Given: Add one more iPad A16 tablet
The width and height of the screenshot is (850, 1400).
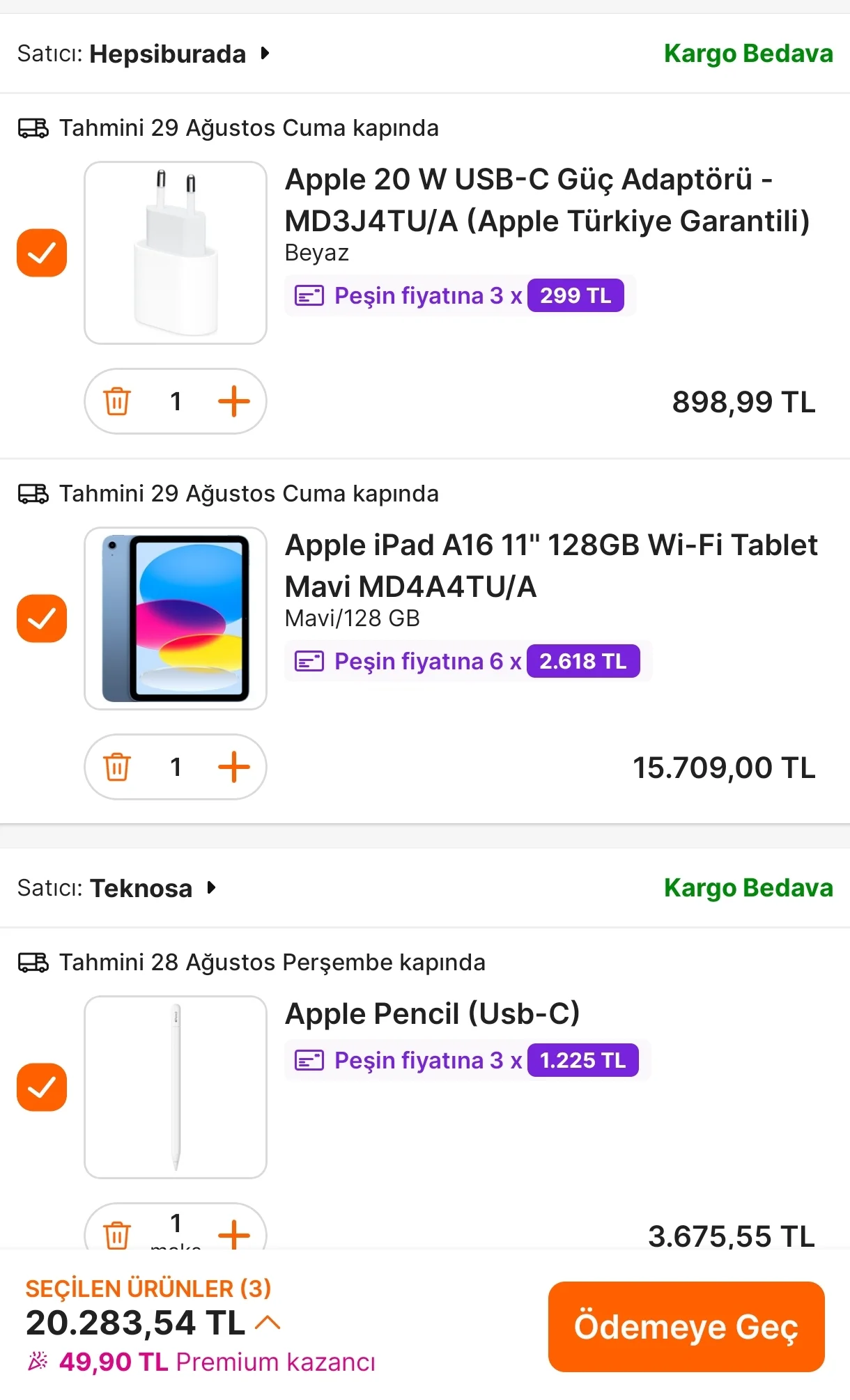Looking at the screenshot, I should [234, 768].
